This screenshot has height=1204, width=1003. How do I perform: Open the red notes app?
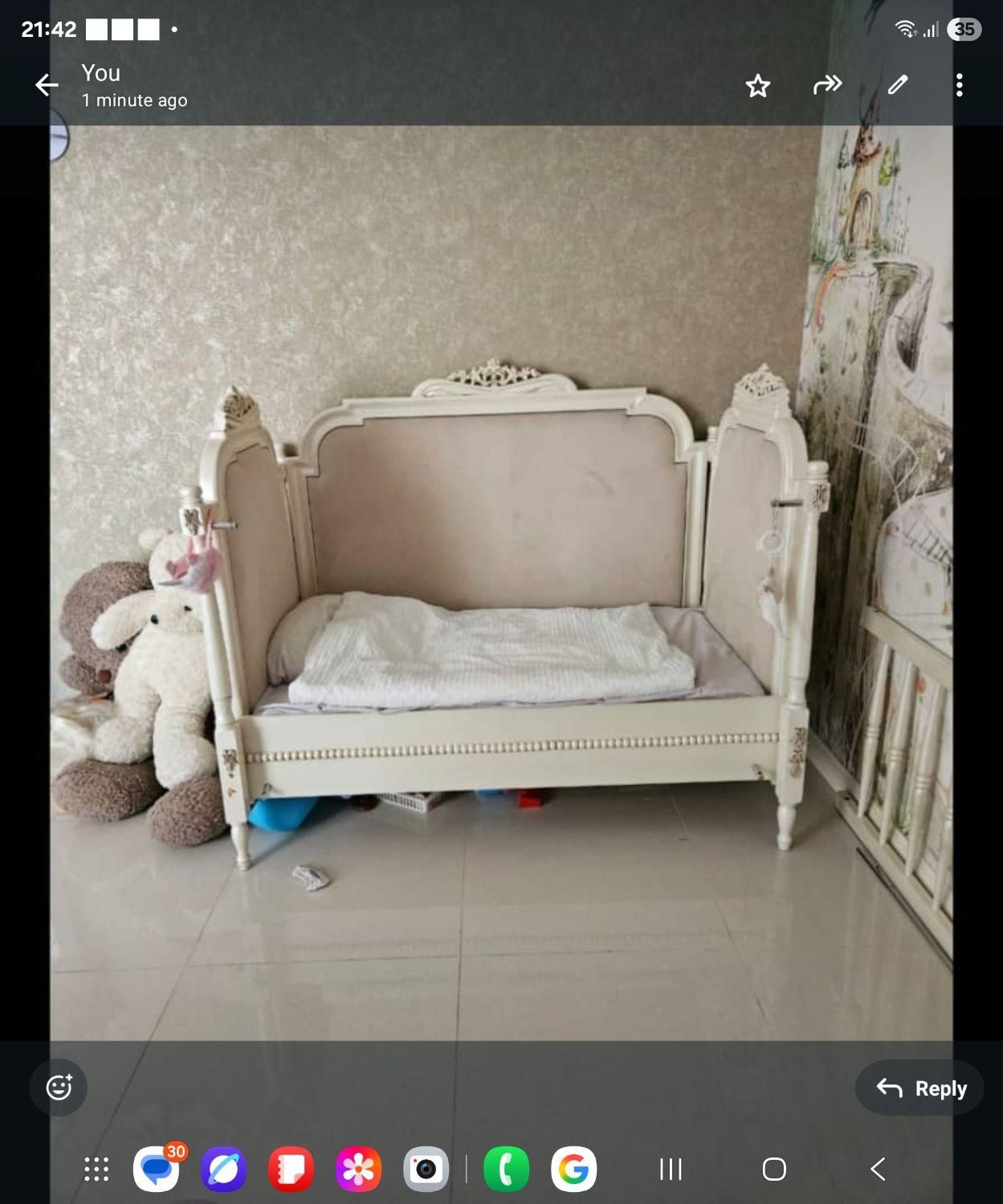tap(291, 1169)
